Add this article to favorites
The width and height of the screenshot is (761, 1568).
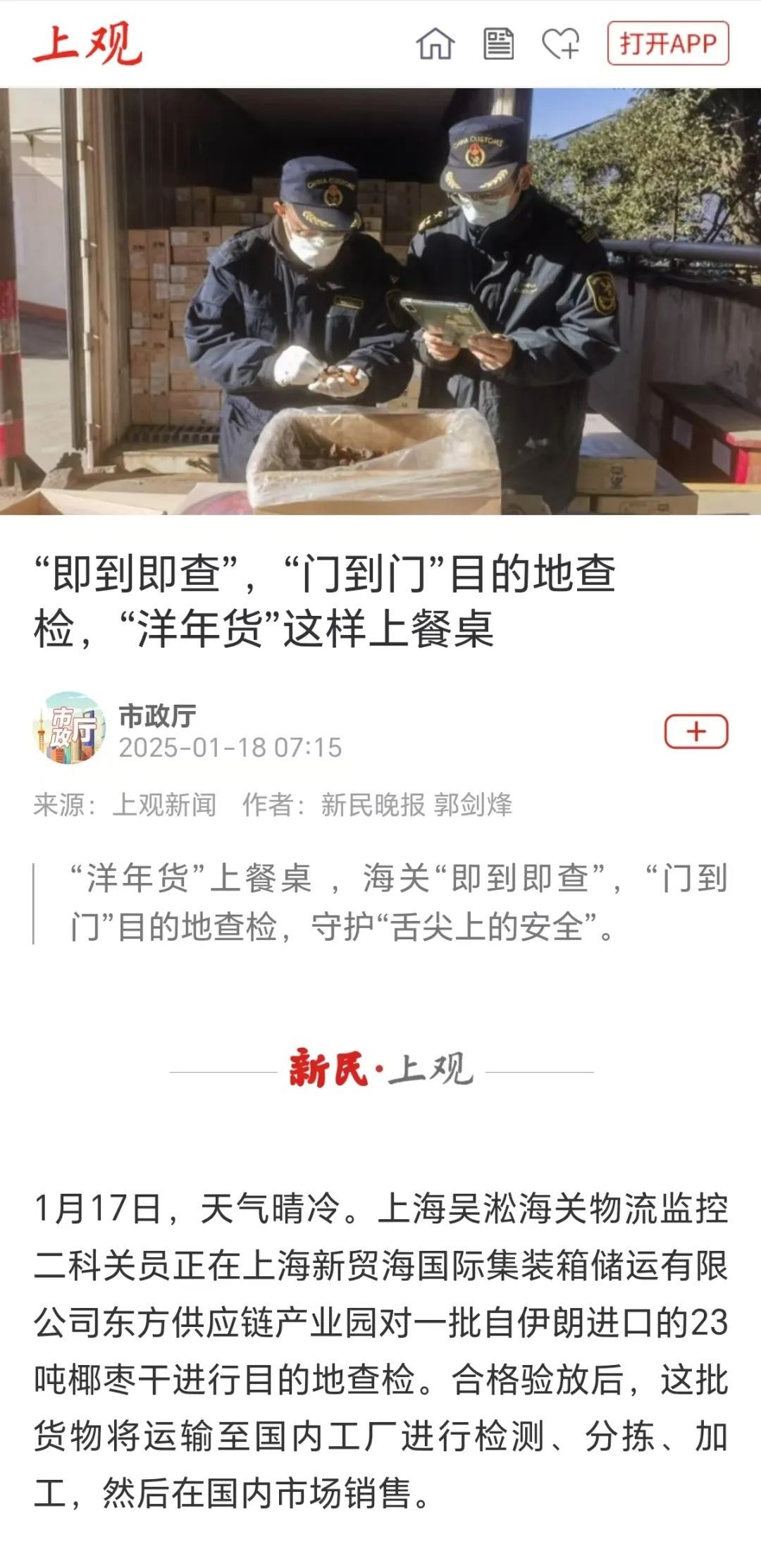click(x=561, y=44)
